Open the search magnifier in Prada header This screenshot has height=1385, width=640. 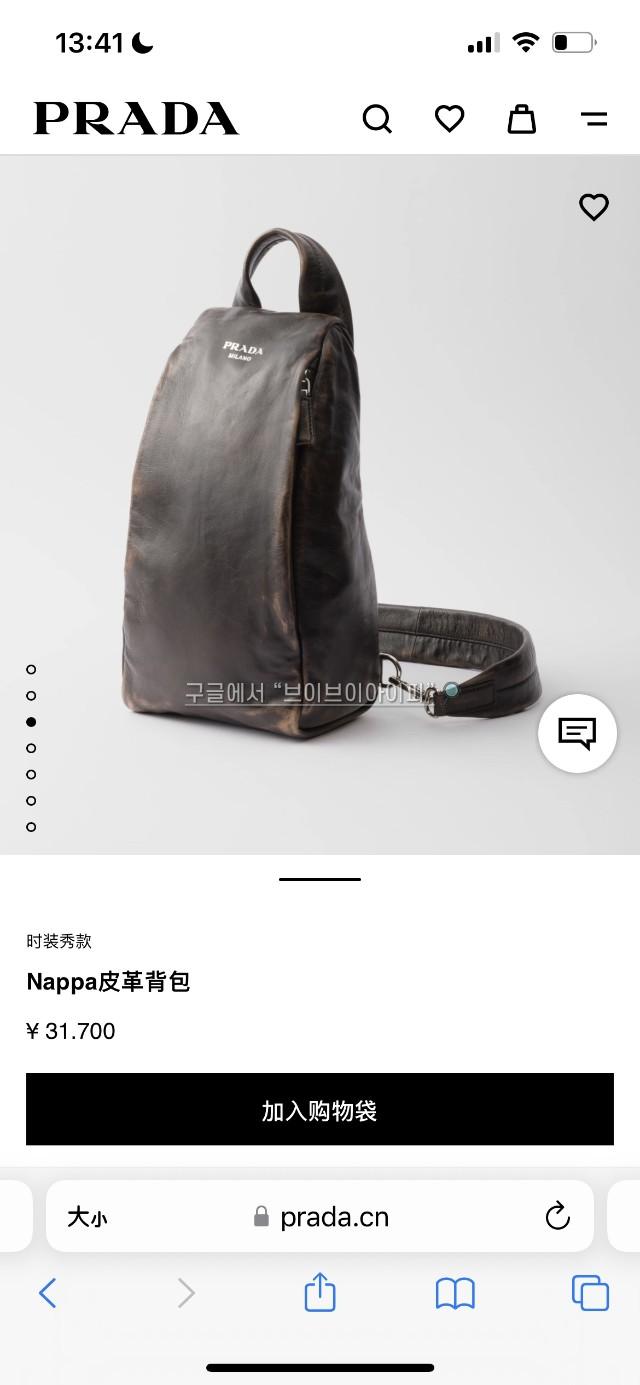[x=377, y=120]
